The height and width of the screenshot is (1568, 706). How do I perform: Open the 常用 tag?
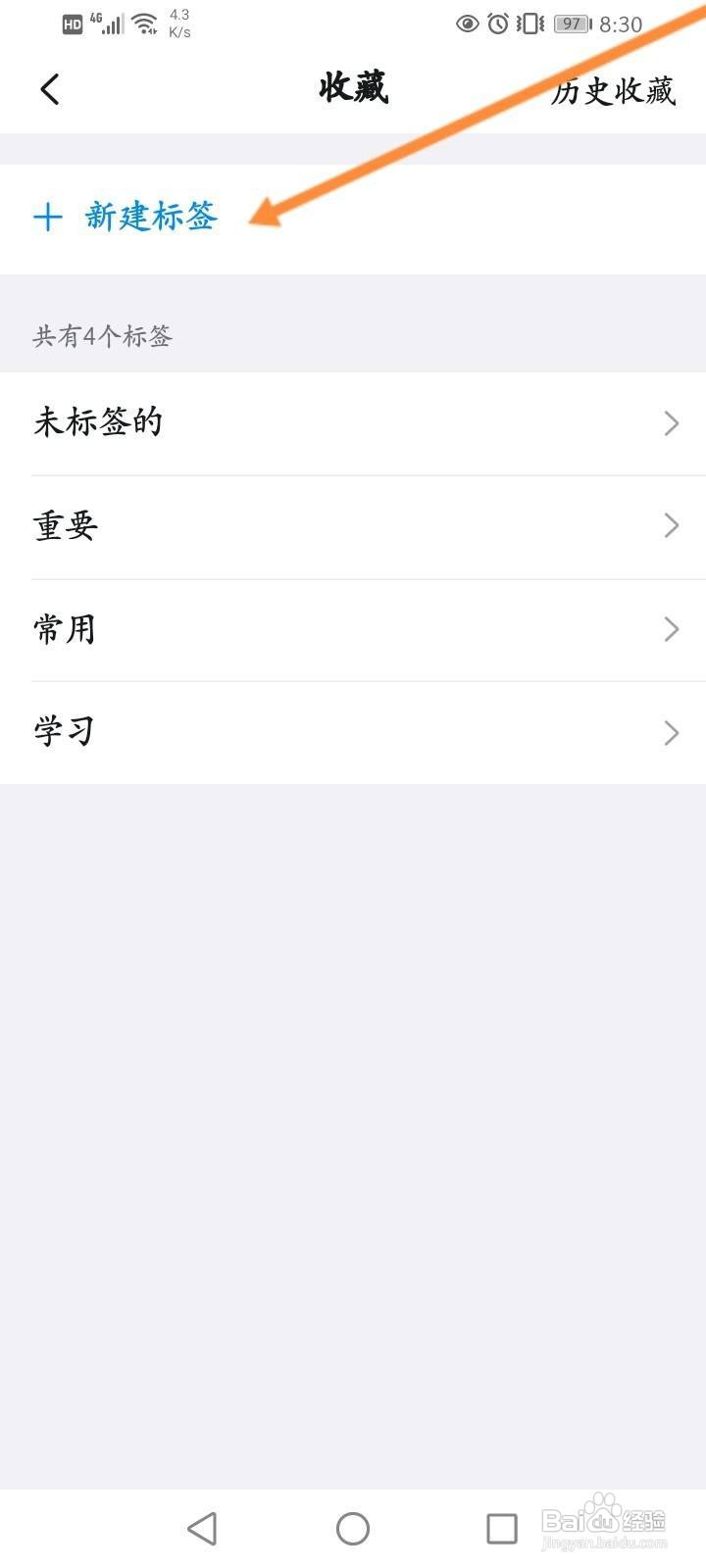64,629
